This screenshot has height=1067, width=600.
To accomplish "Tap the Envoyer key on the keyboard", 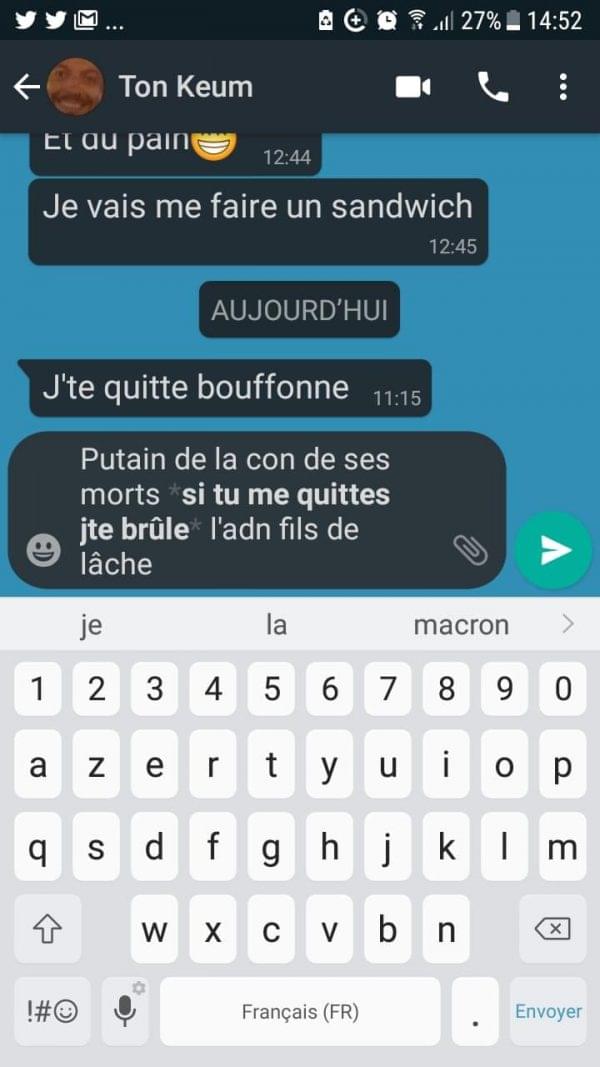I will [x=548, y=1011].
